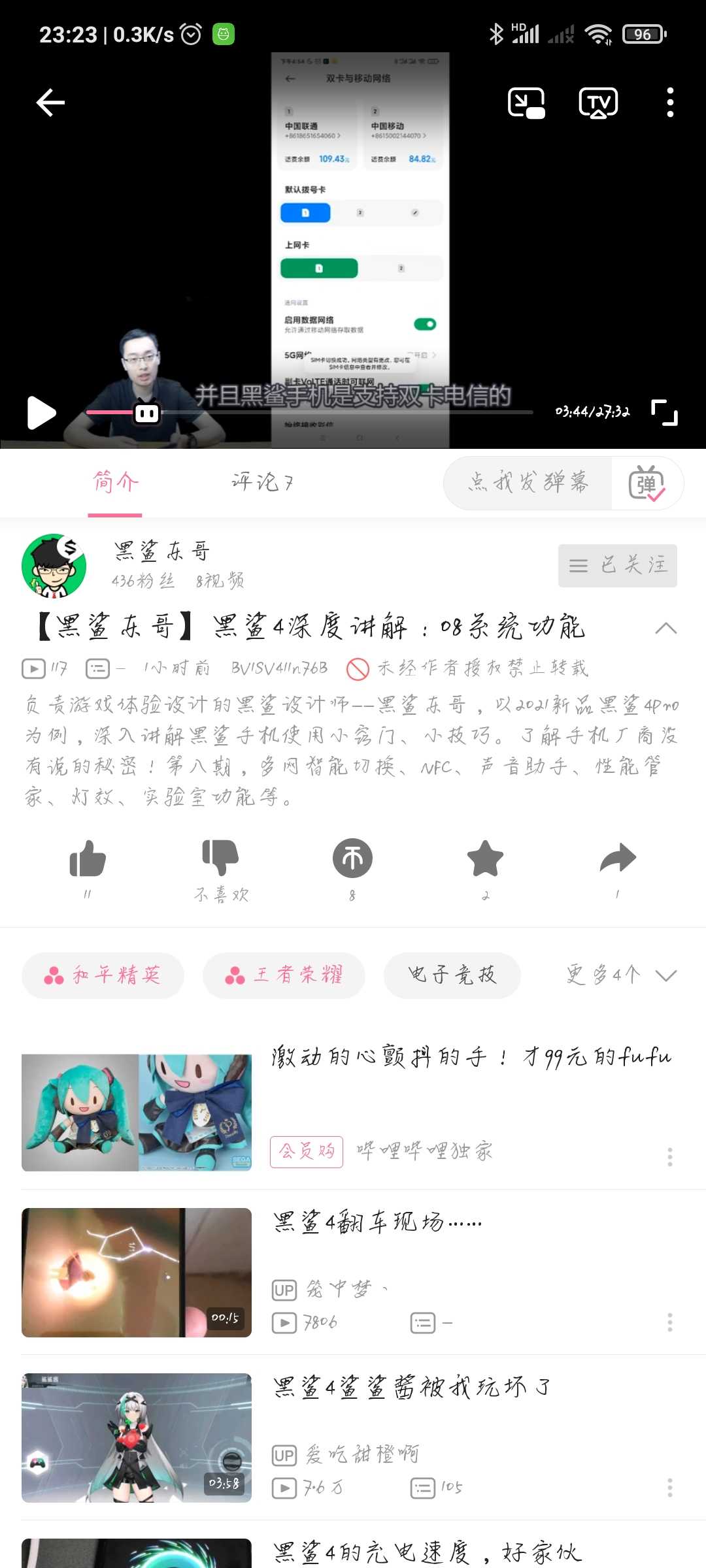Open 黑鲨东哥's profile
This screenshot has height=1568, width=706.
54,566
